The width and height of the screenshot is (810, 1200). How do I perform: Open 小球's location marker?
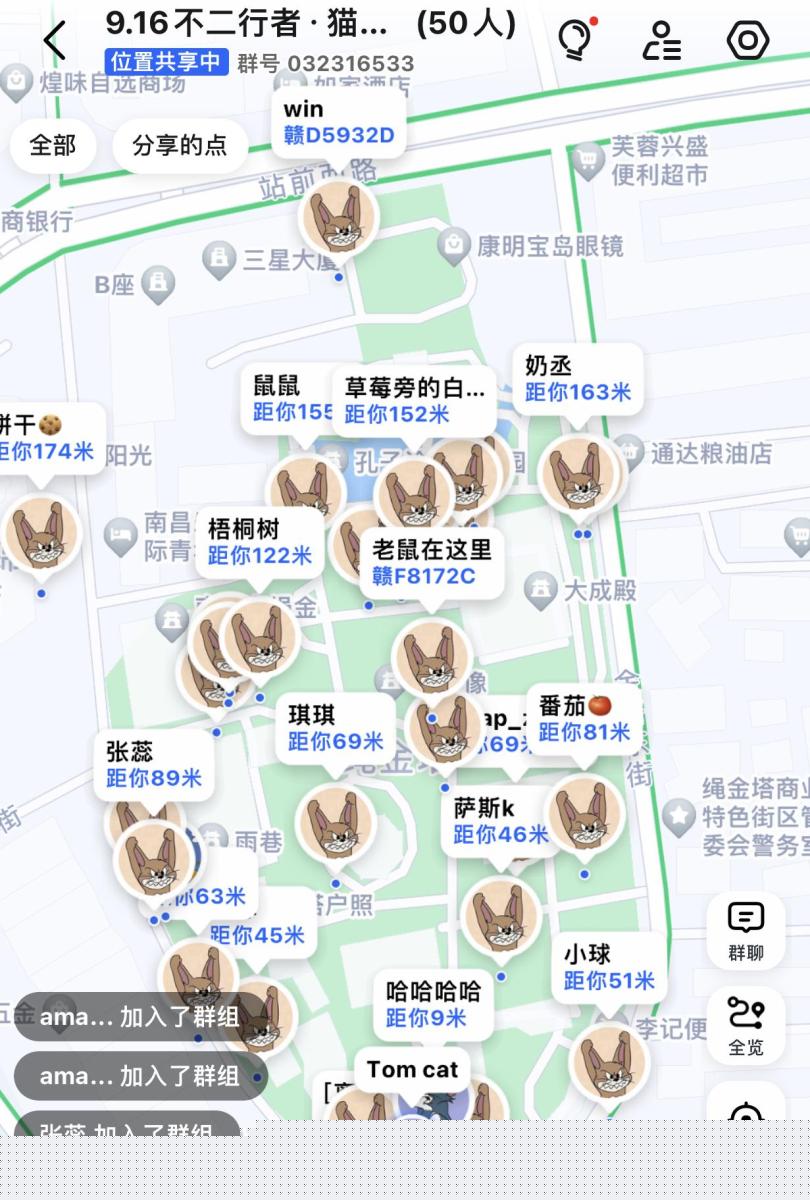[608, 1060]
